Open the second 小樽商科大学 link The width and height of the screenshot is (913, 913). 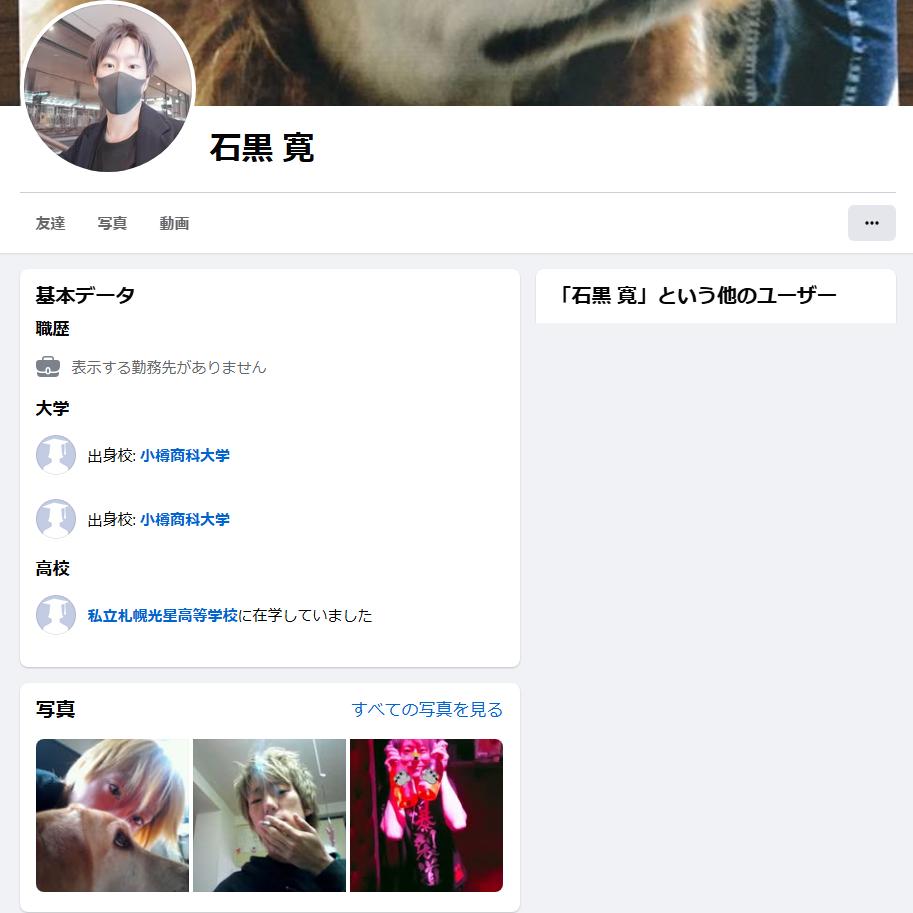[185, 520]
